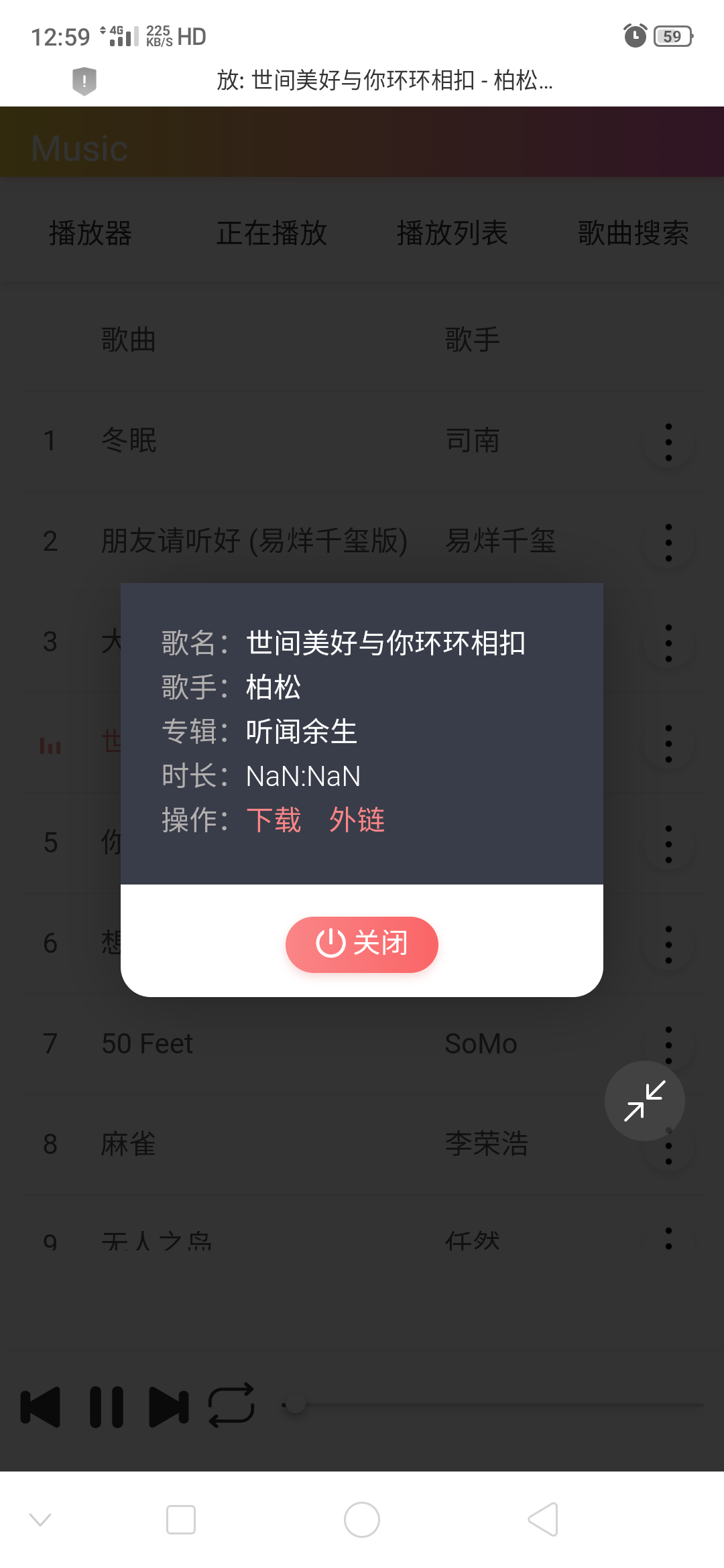724x1568 pixels.
Task: Open more options for 朋友请听好
Action: (x=668, y=542)
